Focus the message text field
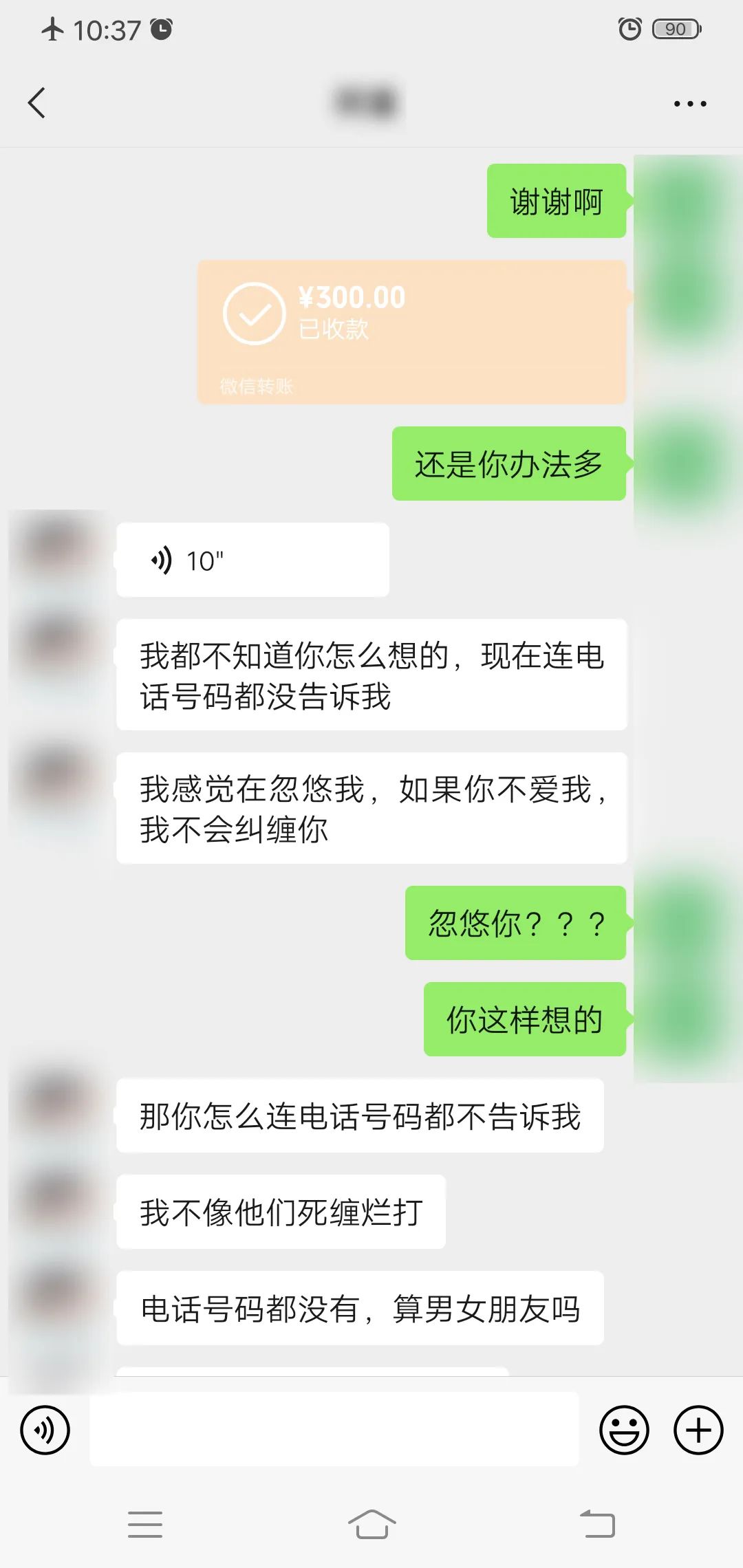The height and width of the screenshot is (1568, 743). (334, 1430)
